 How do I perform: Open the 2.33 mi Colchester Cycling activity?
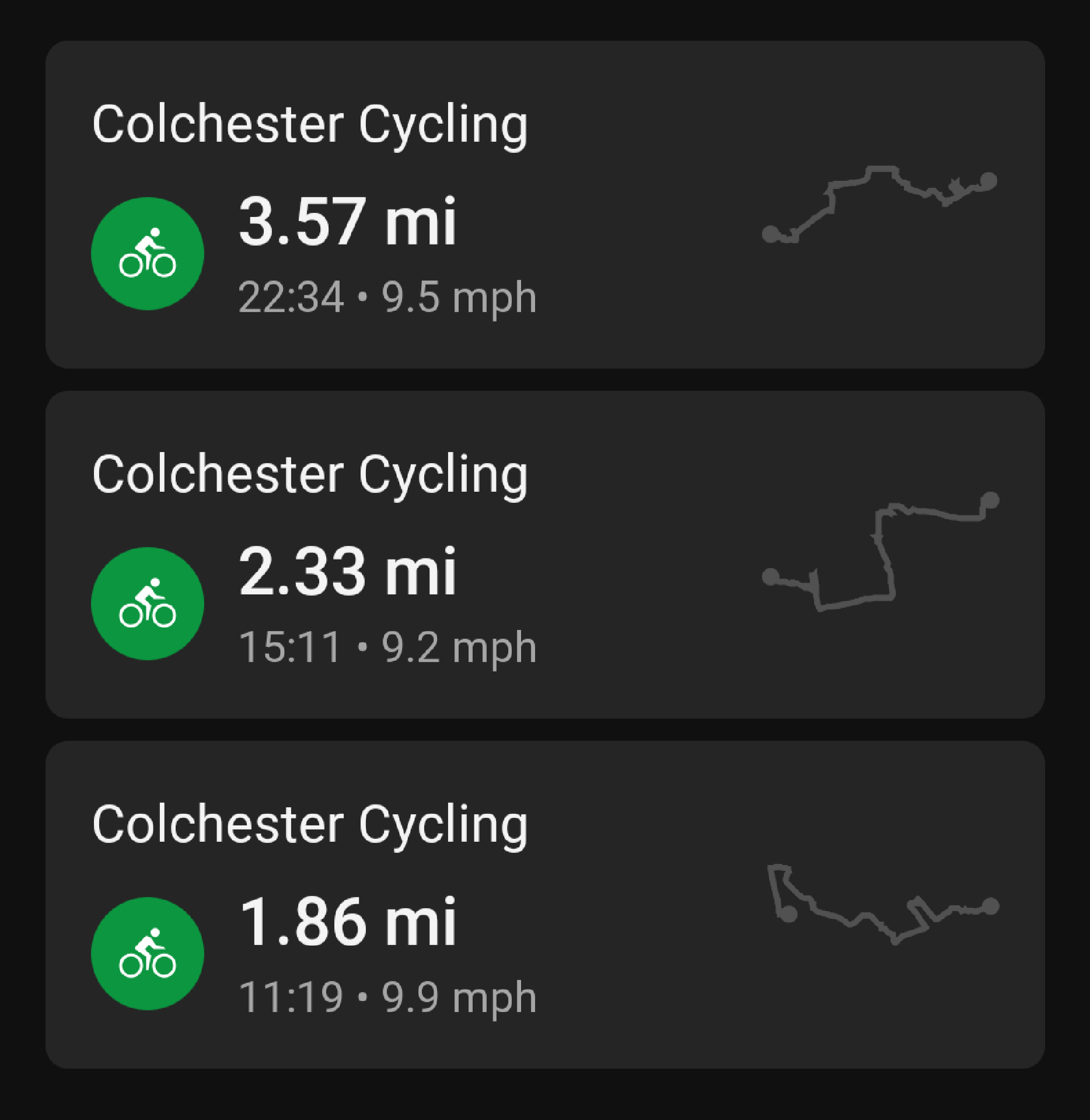(544, 555)
